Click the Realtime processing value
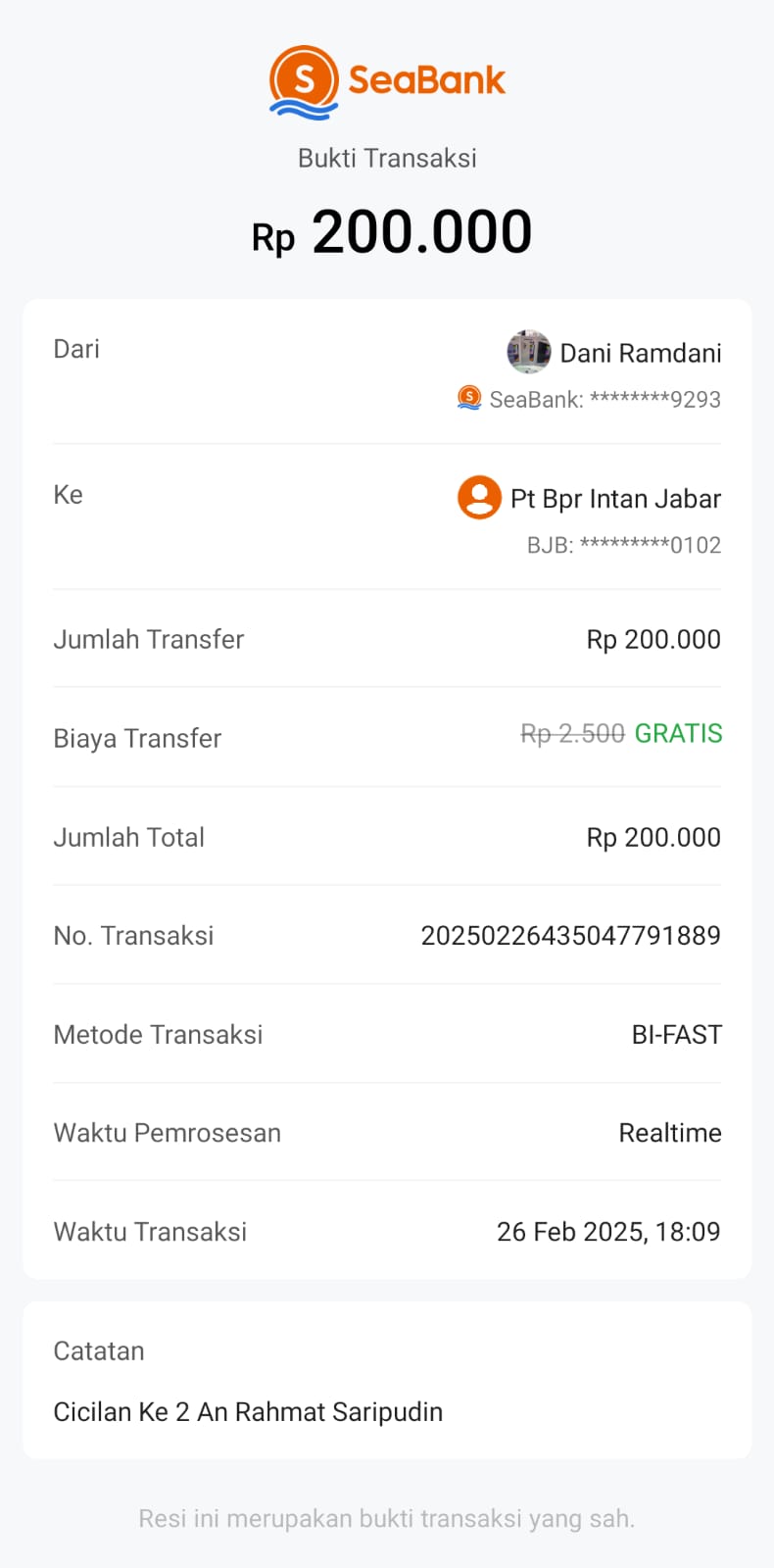The image size is (774, 1568). pos(670,1133)
